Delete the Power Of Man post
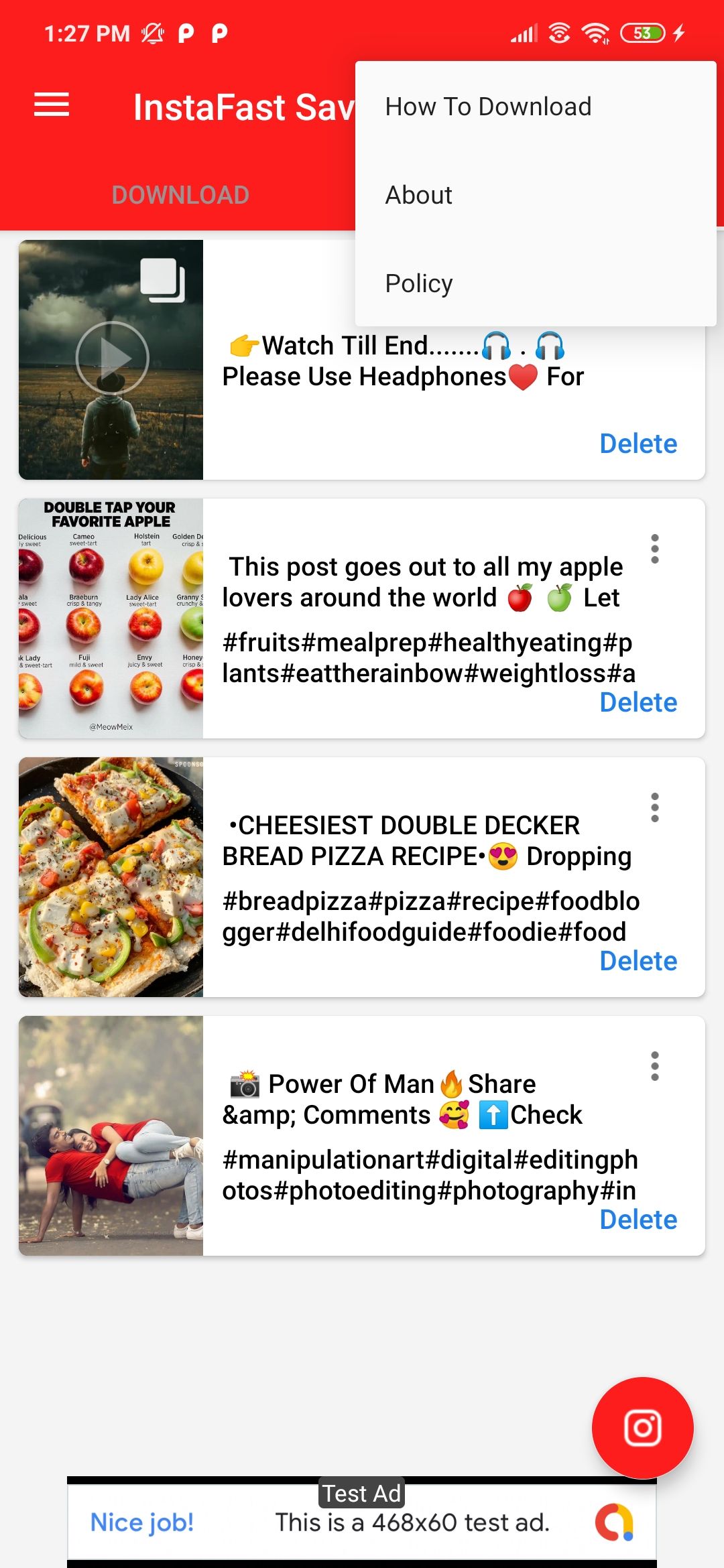The height and width of the screenshot is (1568, 724). (638, 1220)
